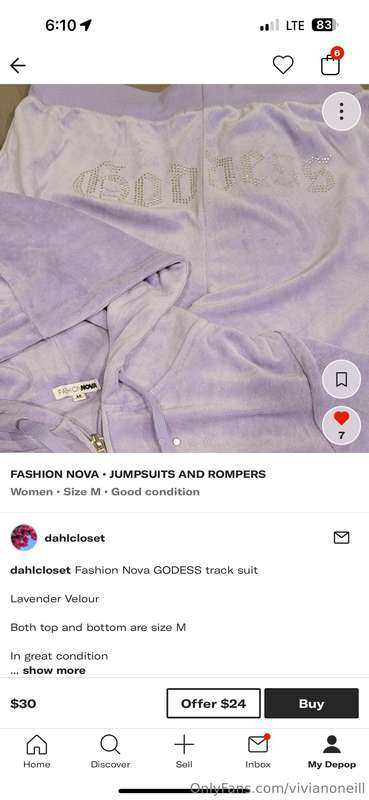Open the three-dot options menu

[341, 112]
